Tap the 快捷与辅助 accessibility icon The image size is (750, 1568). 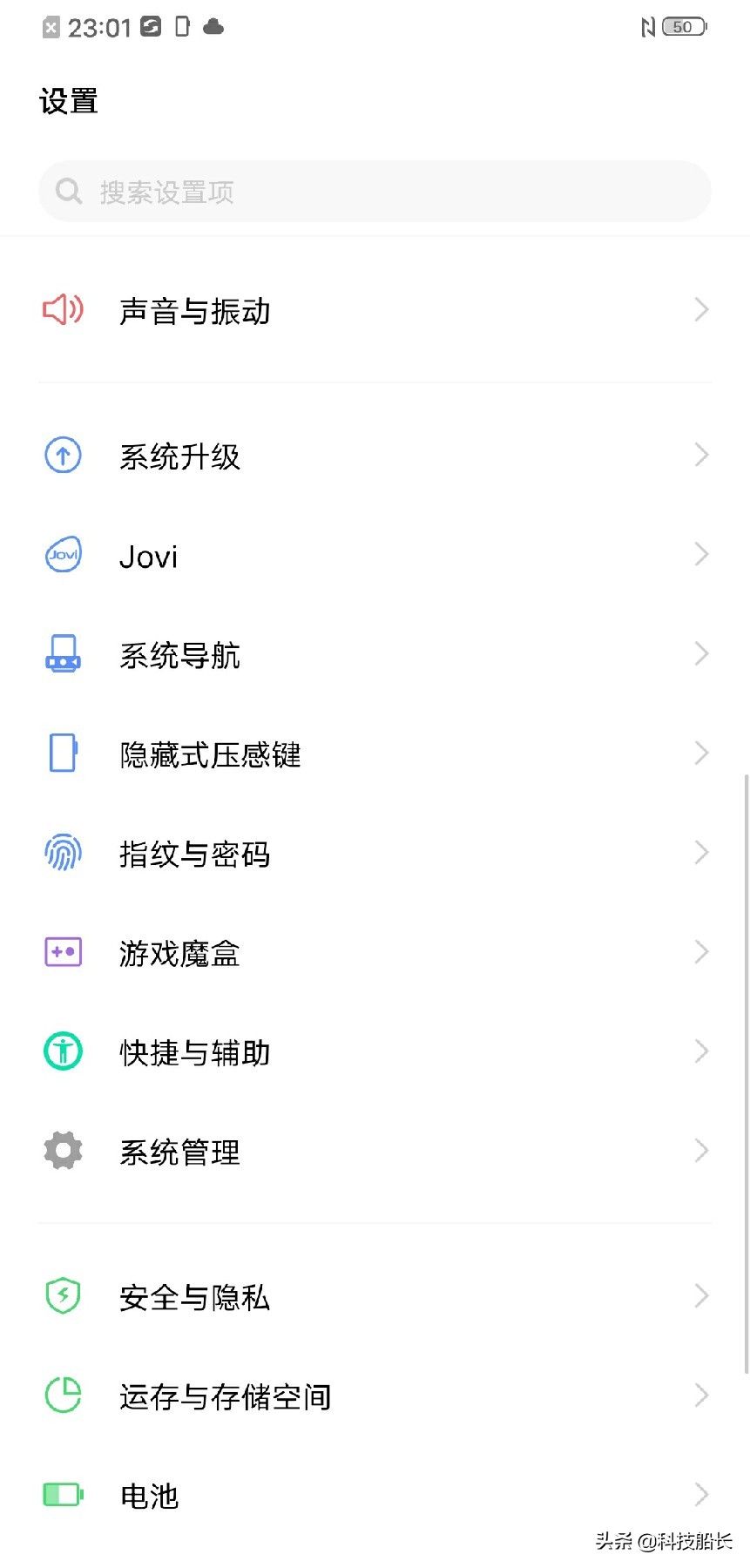(62, 1051)
